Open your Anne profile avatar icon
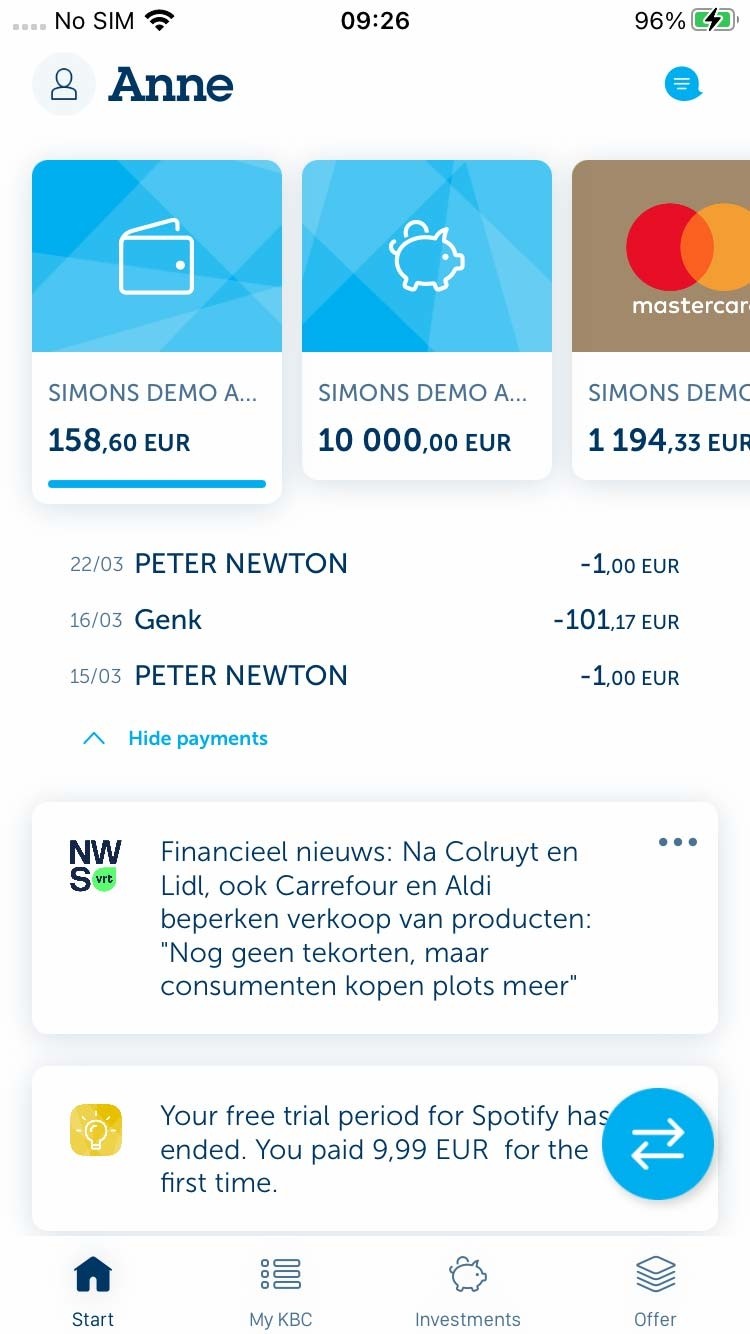Image resolution: width=750 pixels, height=1334 pixels. click(64, 84)
